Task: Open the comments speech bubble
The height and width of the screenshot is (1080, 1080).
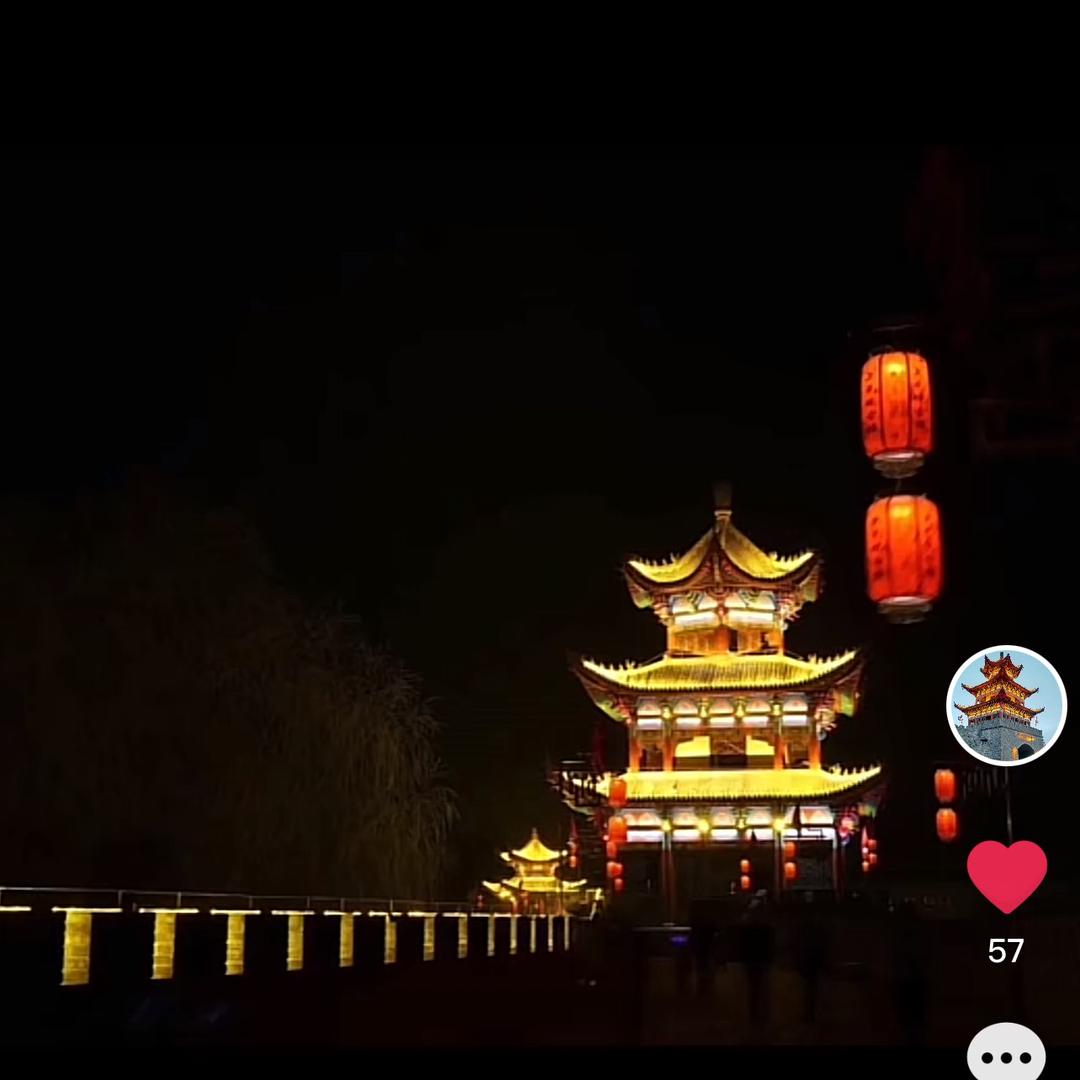Action: (1006, 1054)
